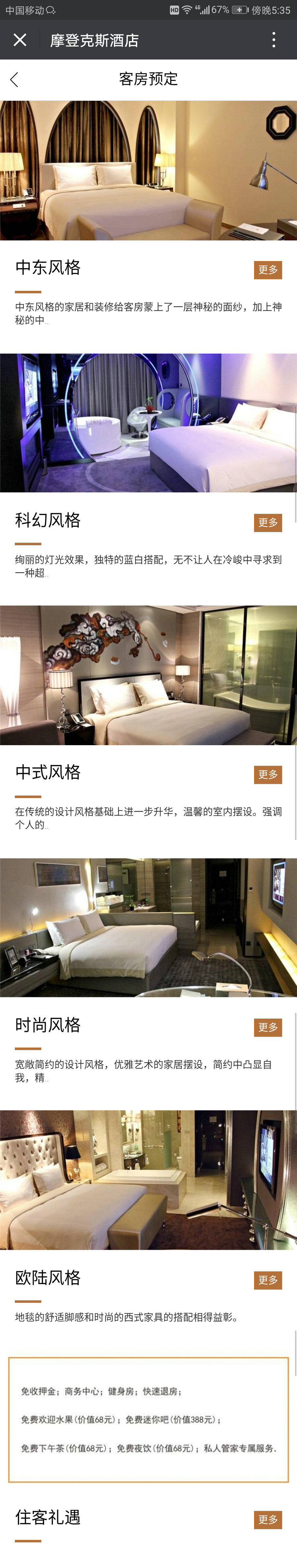Go back from 客房预定
Viewport: 297px width, 1568px height.
(x=15, y=79)
